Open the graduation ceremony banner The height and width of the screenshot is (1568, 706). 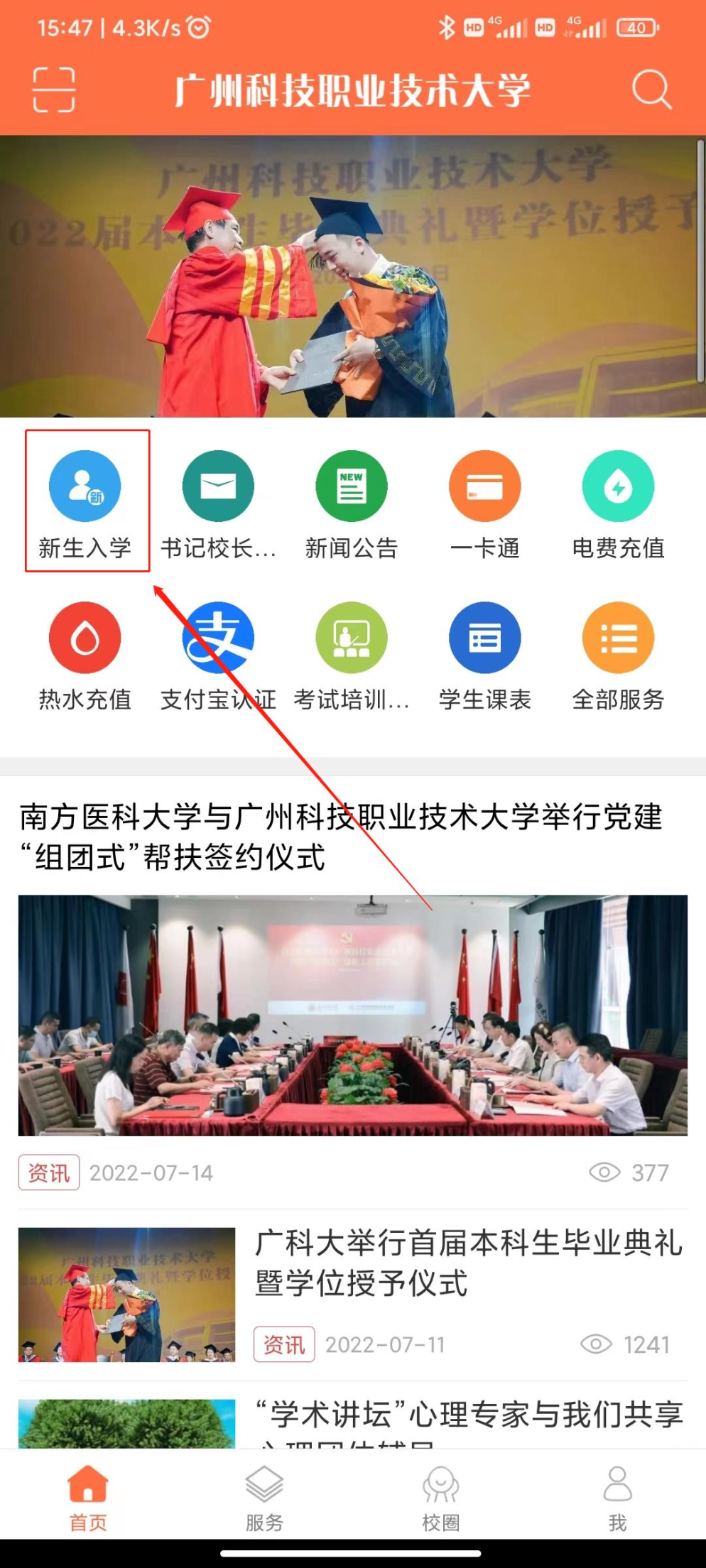(x=352, y=276)
